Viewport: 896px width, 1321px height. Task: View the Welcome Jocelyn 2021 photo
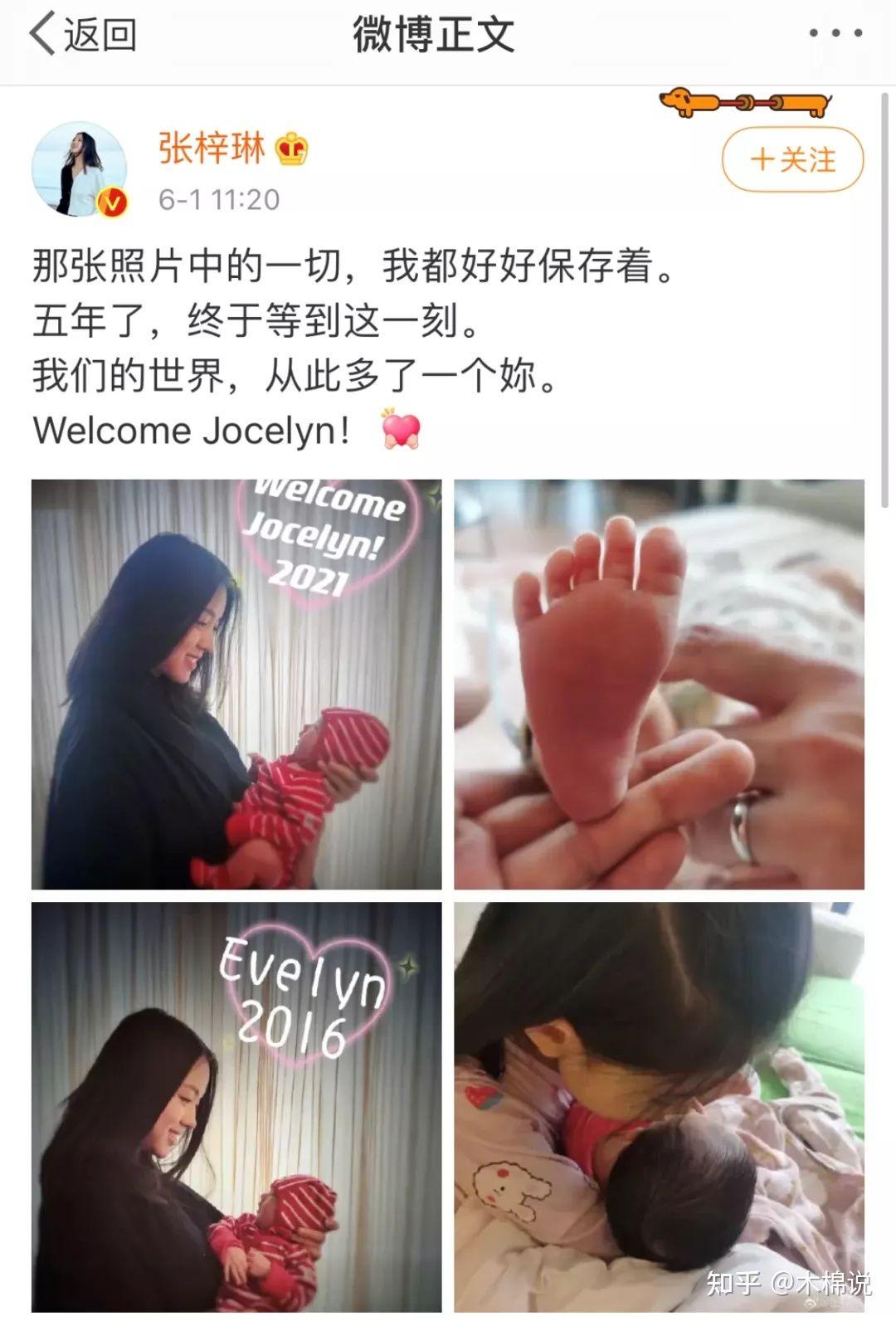coord(236,685)
